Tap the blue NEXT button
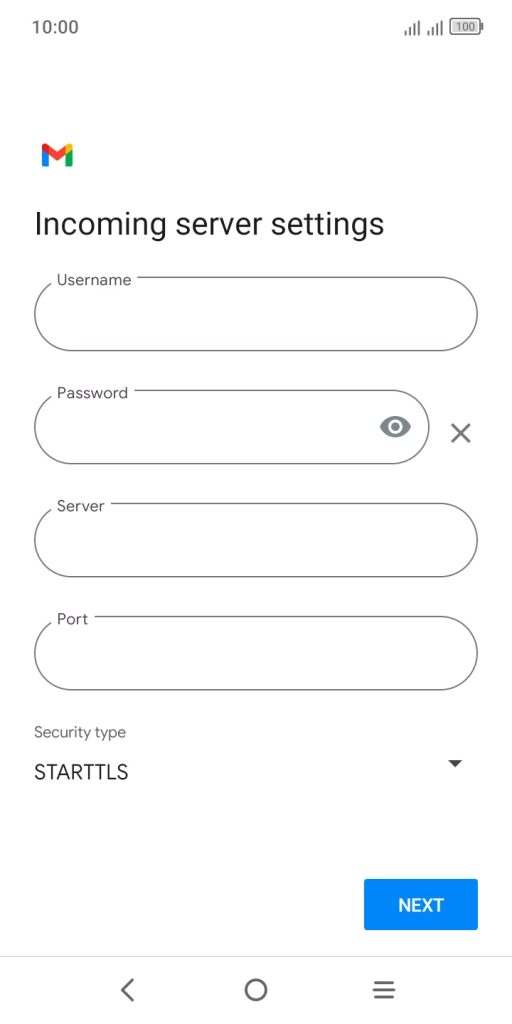This screenshot has width=512, height=1024. click(x=421, y=904)
